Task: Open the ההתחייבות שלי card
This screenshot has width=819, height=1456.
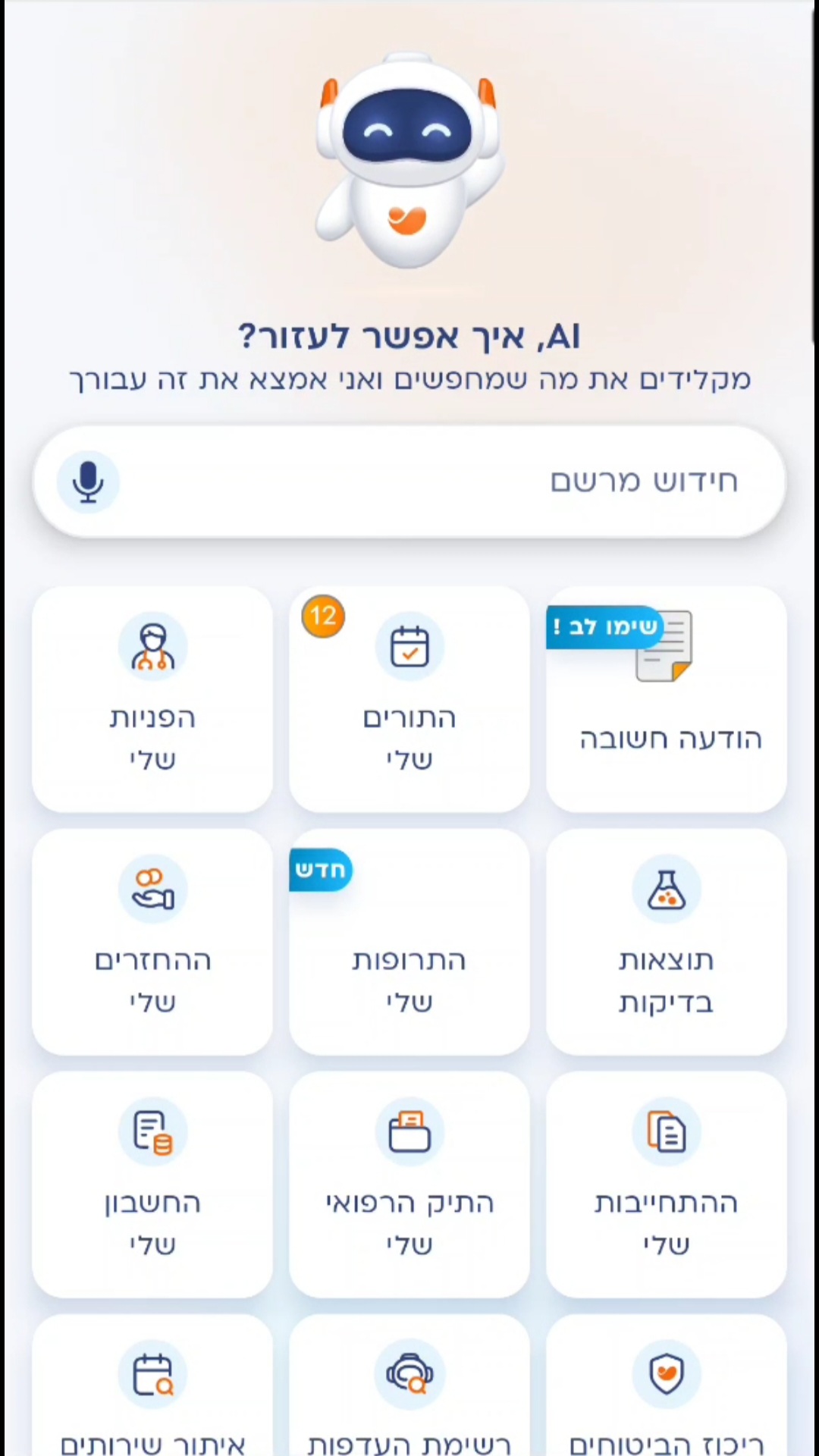Action: point(667,1185)
